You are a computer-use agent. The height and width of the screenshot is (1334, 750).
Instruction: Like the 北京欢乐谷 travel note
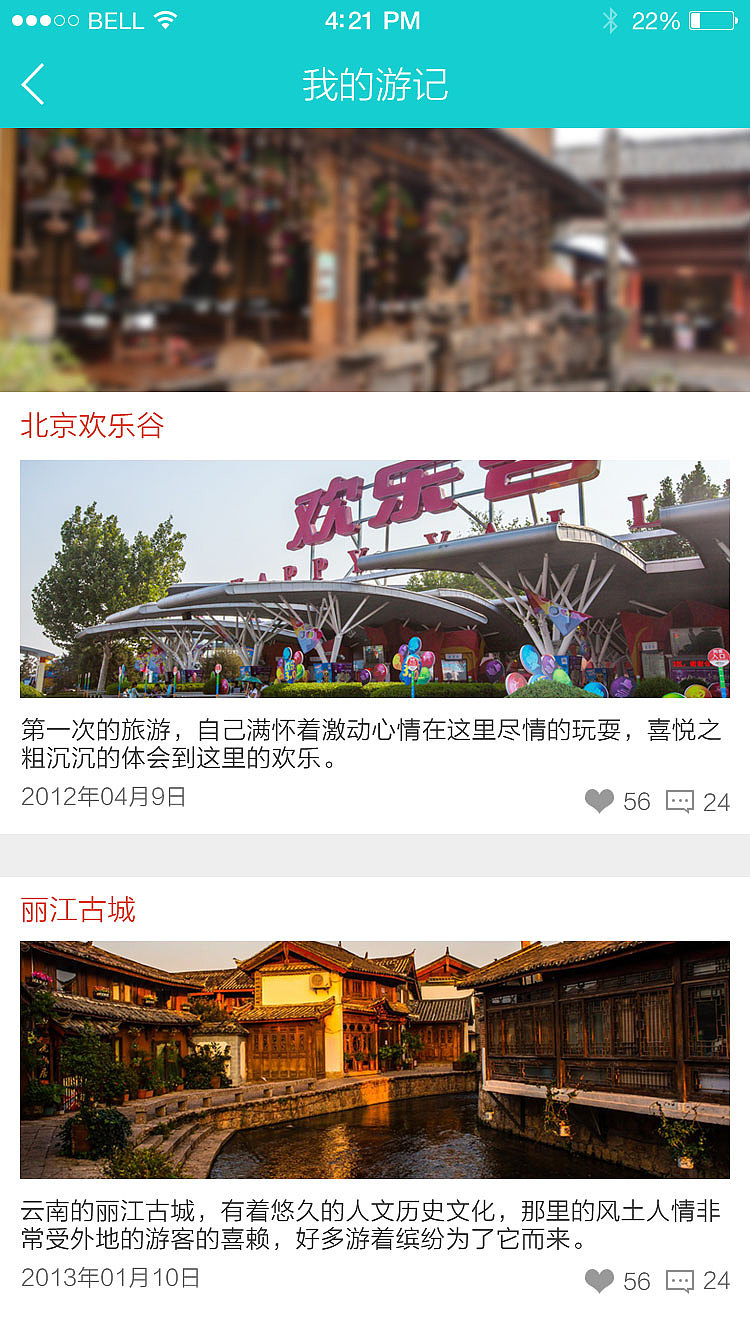[599, 801]
